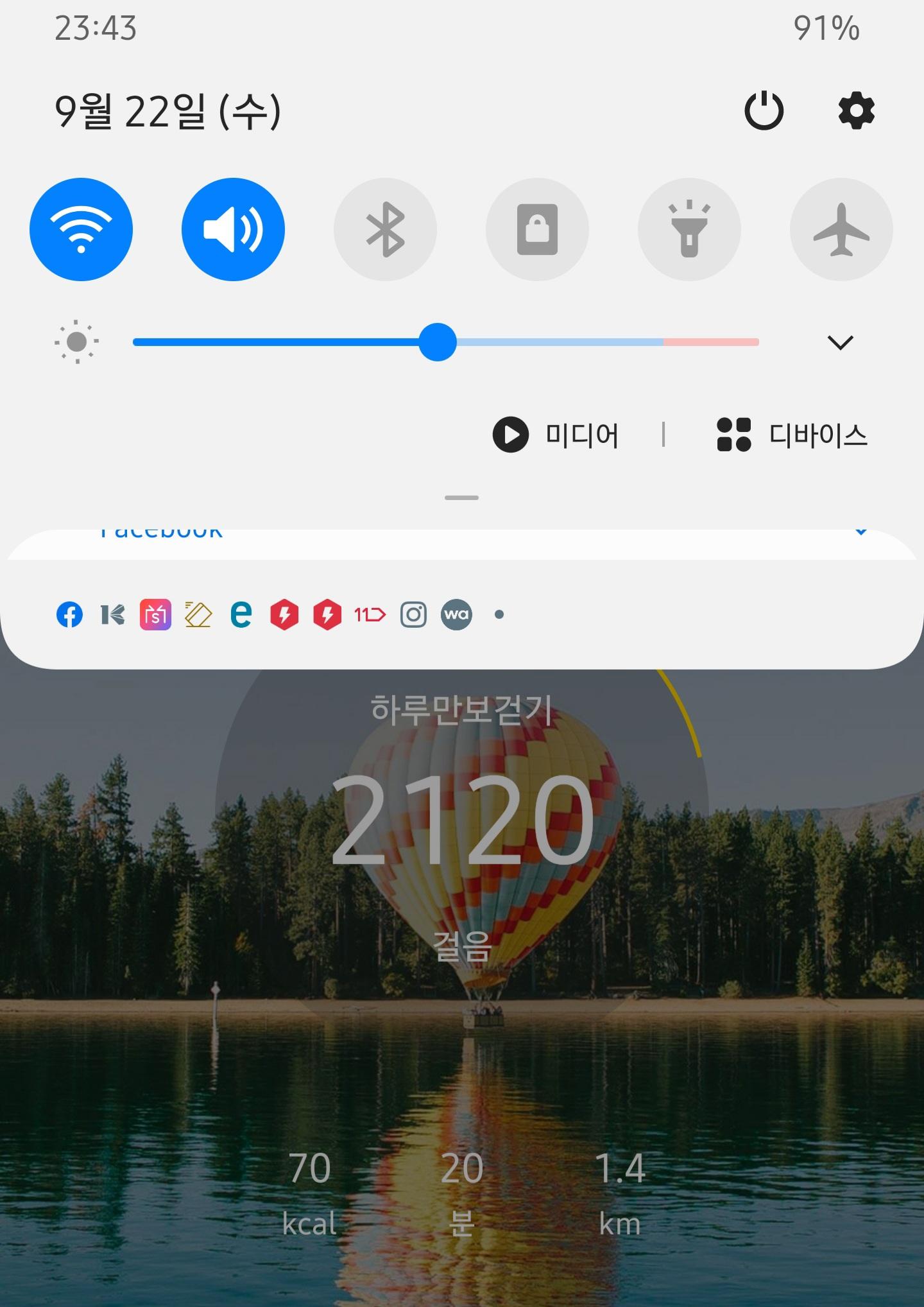
Task: Enable airplane mode
Action: (x=841, y=229)
